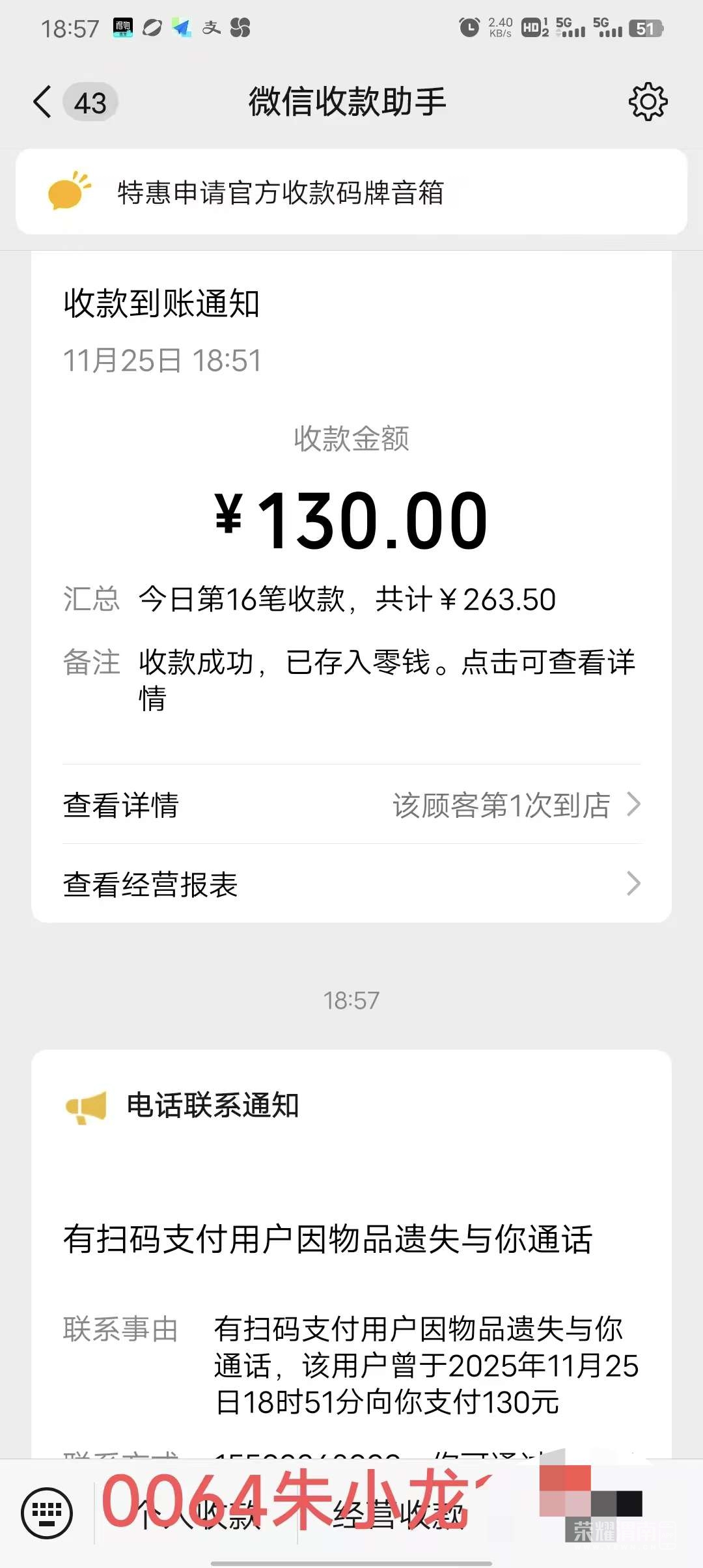Open 查看经营报表 report
The height and width of the screenshot is (1568, 703).
click(x=351, y=884)
